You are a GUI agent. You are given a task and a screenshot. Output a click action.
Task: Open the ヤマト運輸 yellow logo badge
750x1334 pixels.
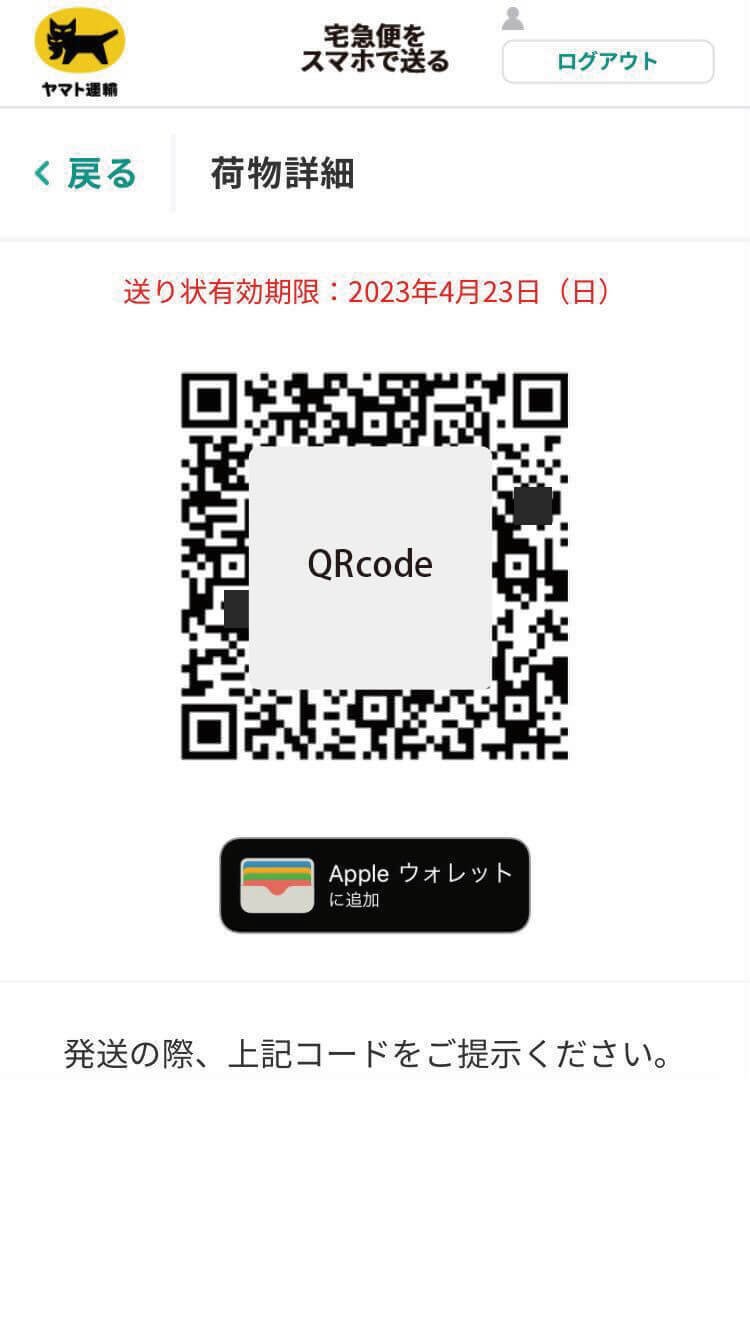click(x=80, y=40)
